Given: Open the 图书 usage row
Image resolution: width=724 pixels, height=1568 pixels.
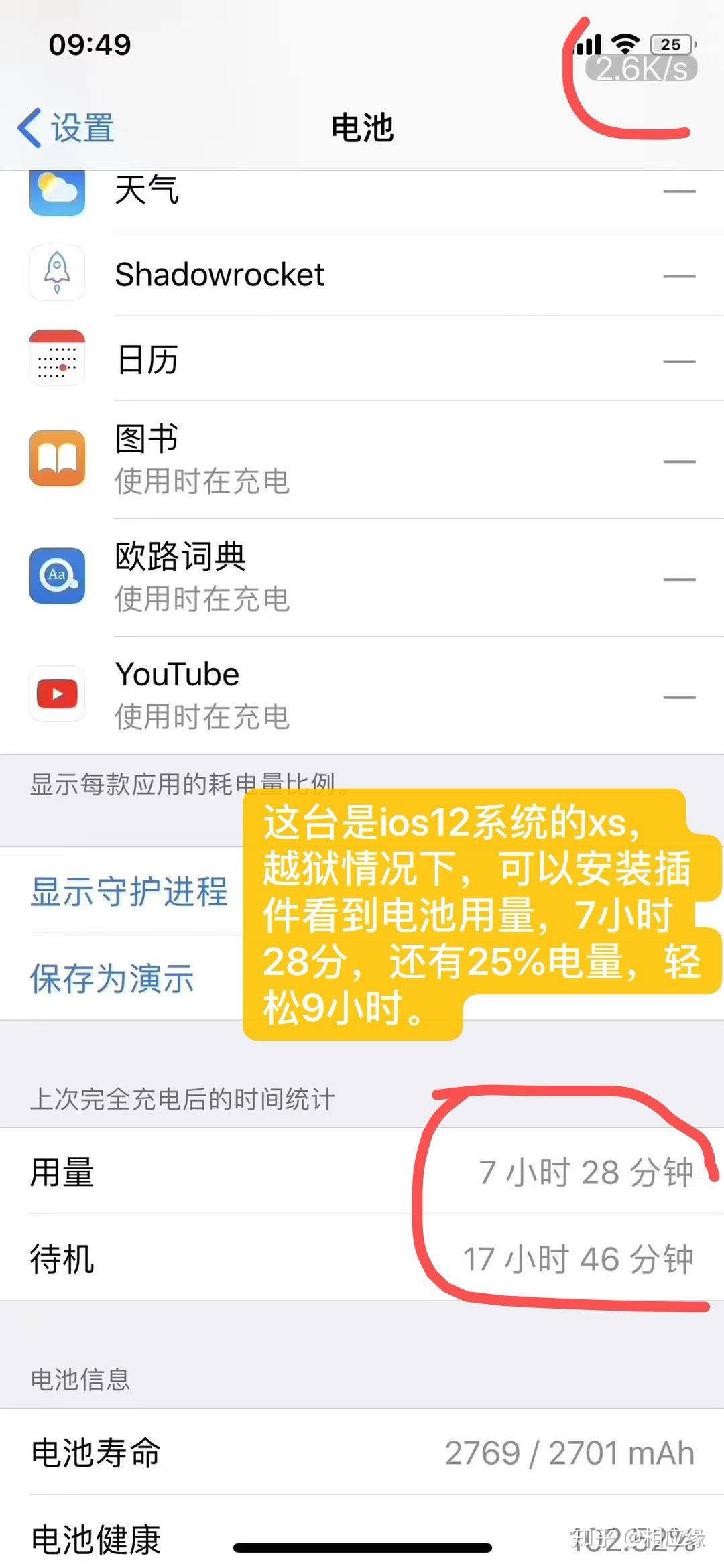Looking at the screenshot, I should coord(362,460).
